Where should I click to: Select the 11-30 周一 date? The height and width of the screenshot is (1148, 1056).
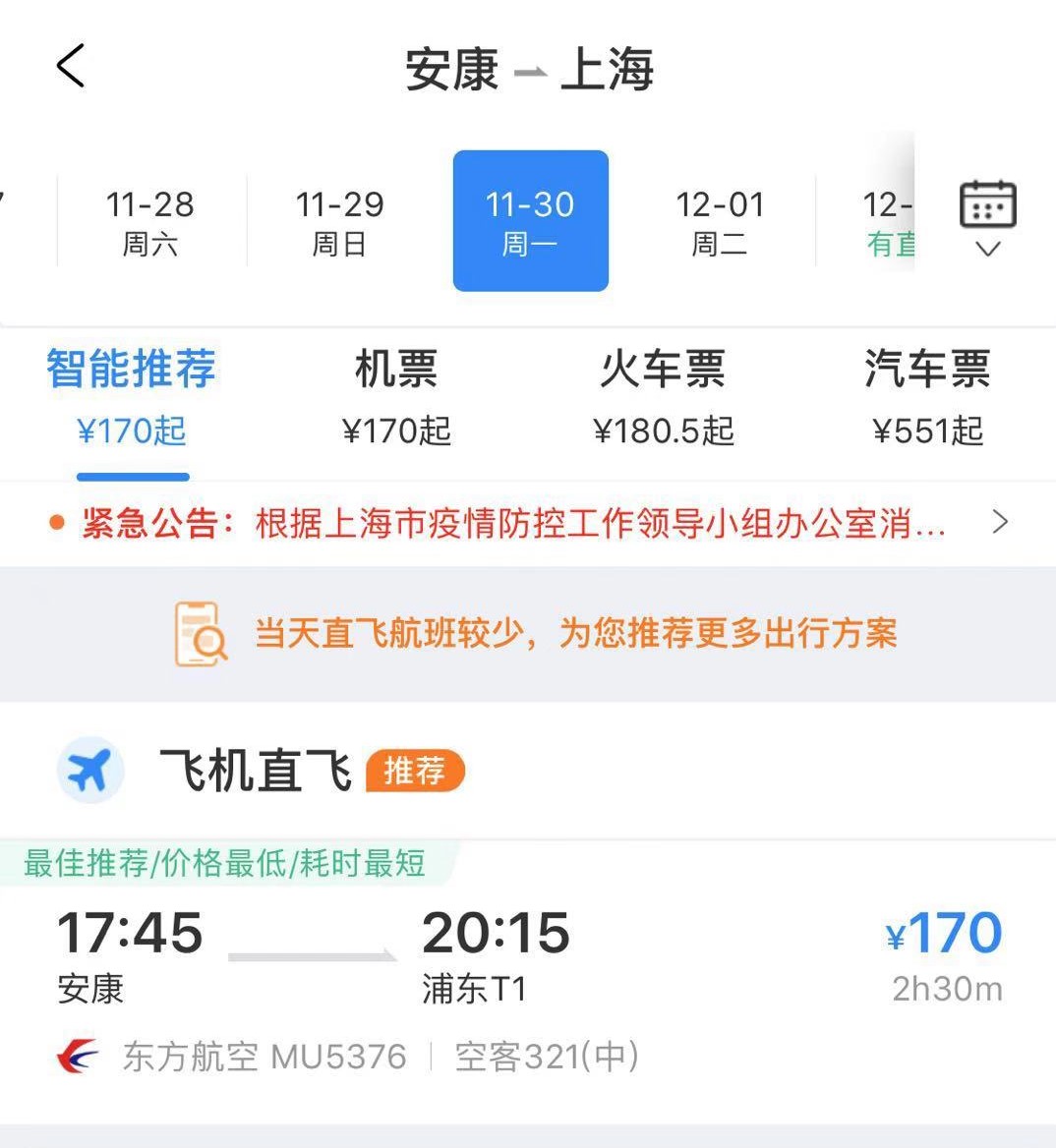pos(530,222)
